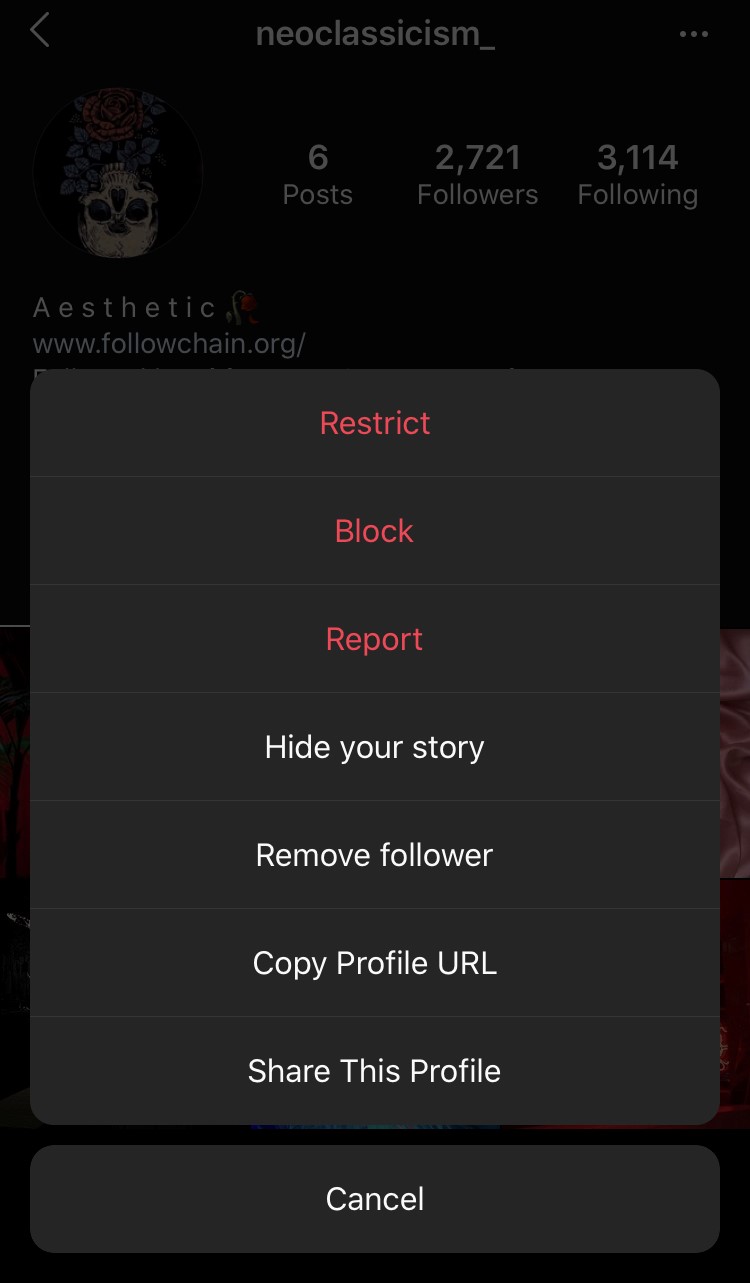Select Remove follower
The height and width of the screenshot is (1283, 750).
pyautogui.click(x=375, y=855)
